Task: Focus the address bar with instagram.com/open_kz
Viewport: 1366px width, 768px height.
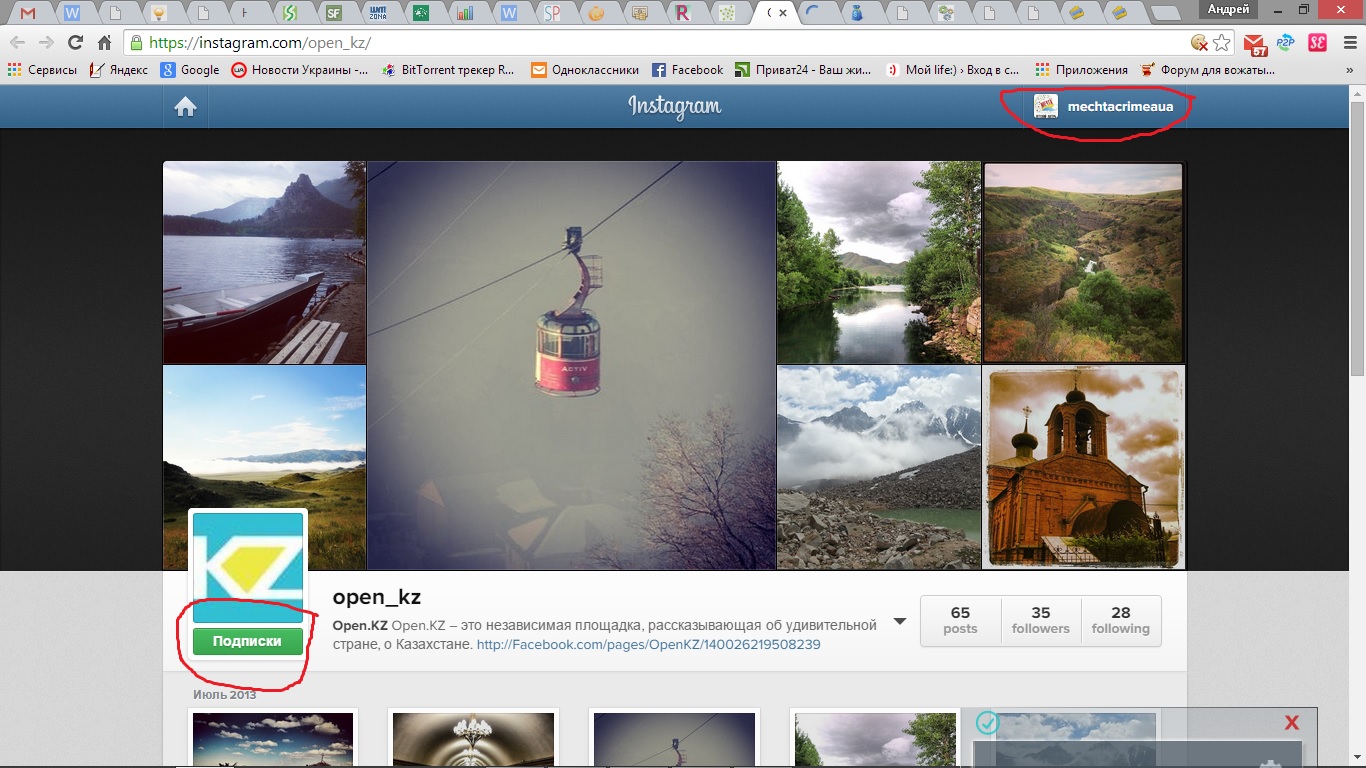Action: [x=600, y=43]
